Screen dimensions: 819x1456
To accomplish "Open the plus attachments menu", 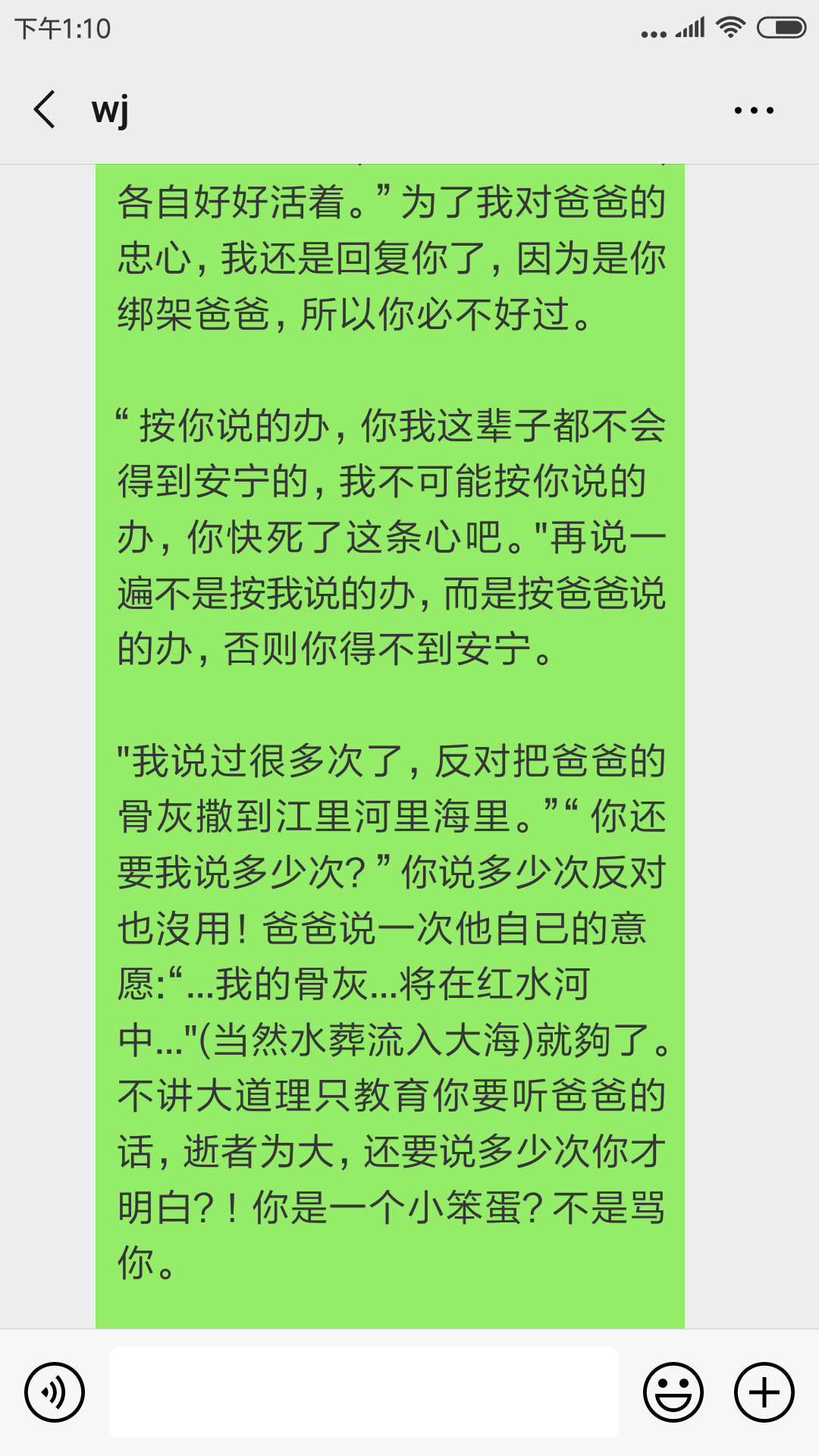I will [764, 1392].
